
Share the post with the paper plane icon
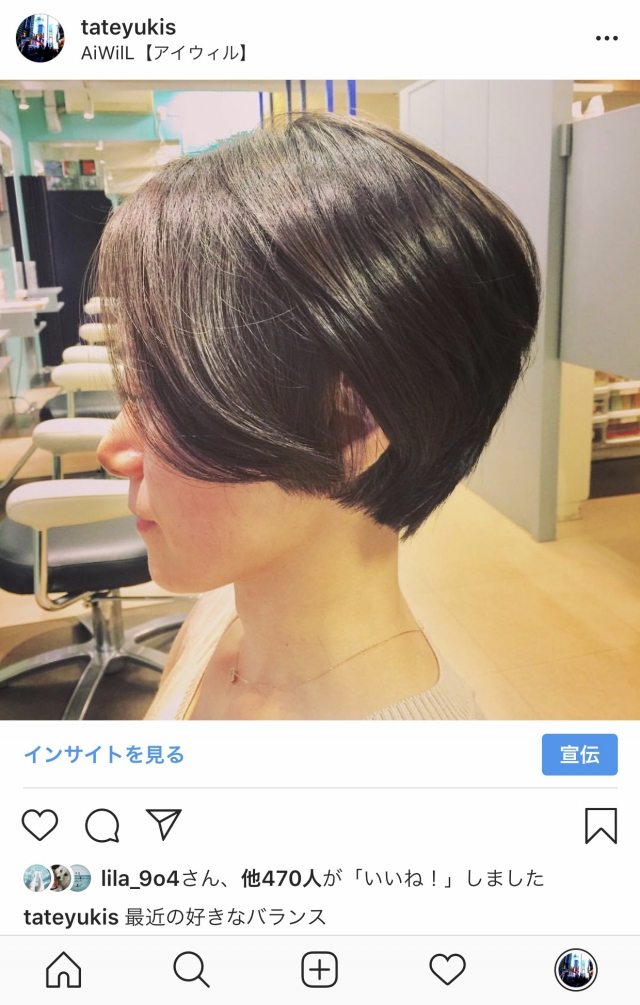pyautogui.click(x=163, y=824)
